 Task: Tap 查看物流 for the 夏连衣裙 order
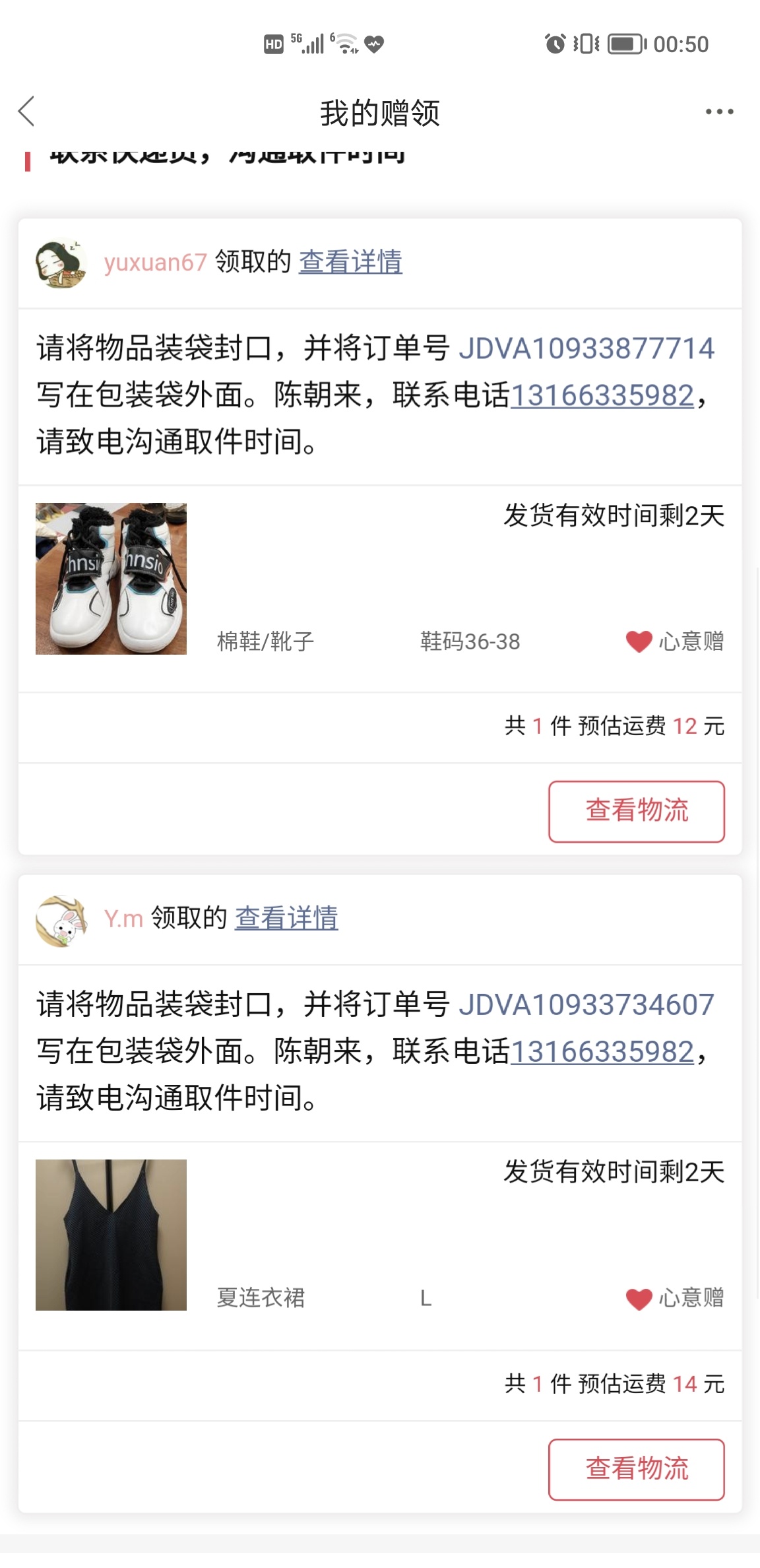pyautogui.click(x=637, y=1469)
